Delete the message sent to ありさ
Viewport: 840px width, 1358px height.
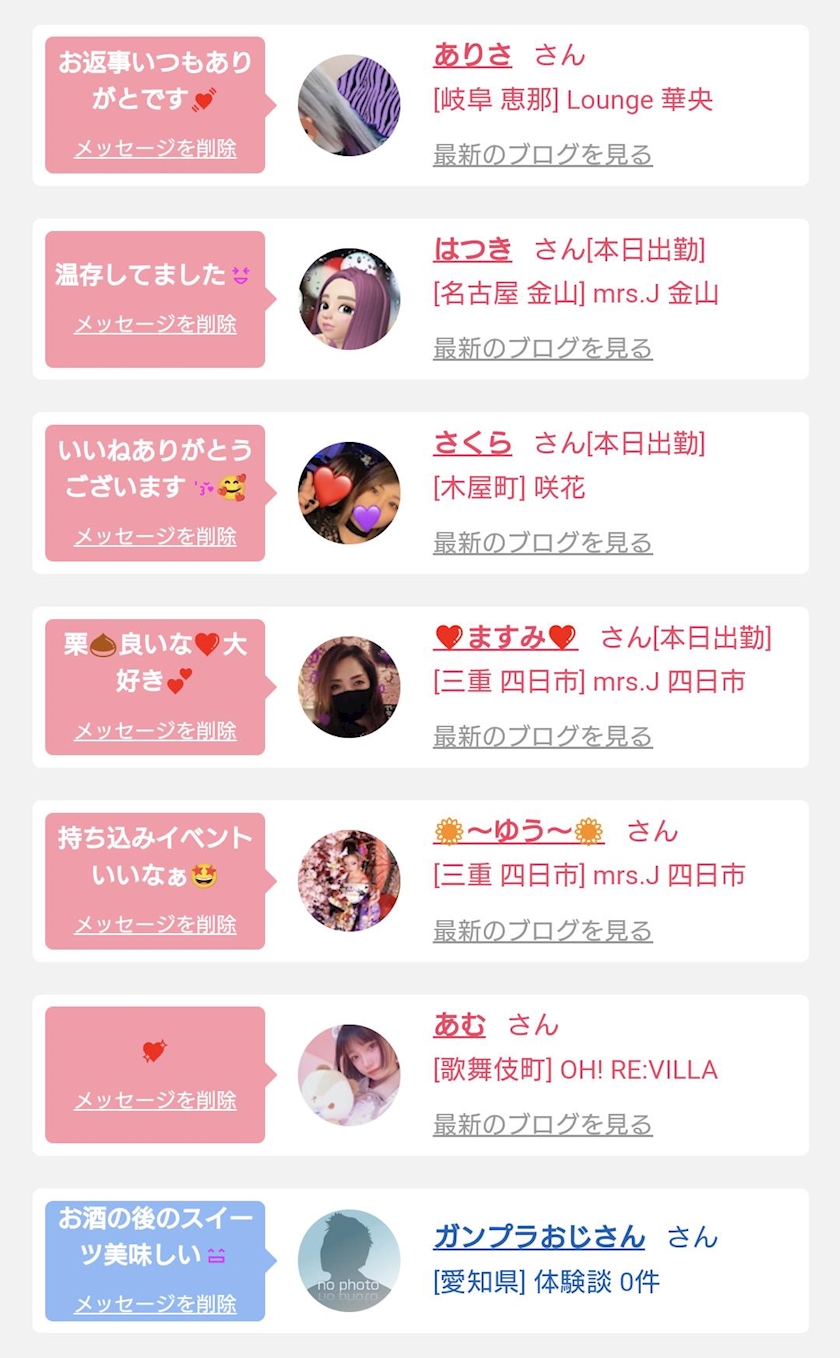(155, 149)
